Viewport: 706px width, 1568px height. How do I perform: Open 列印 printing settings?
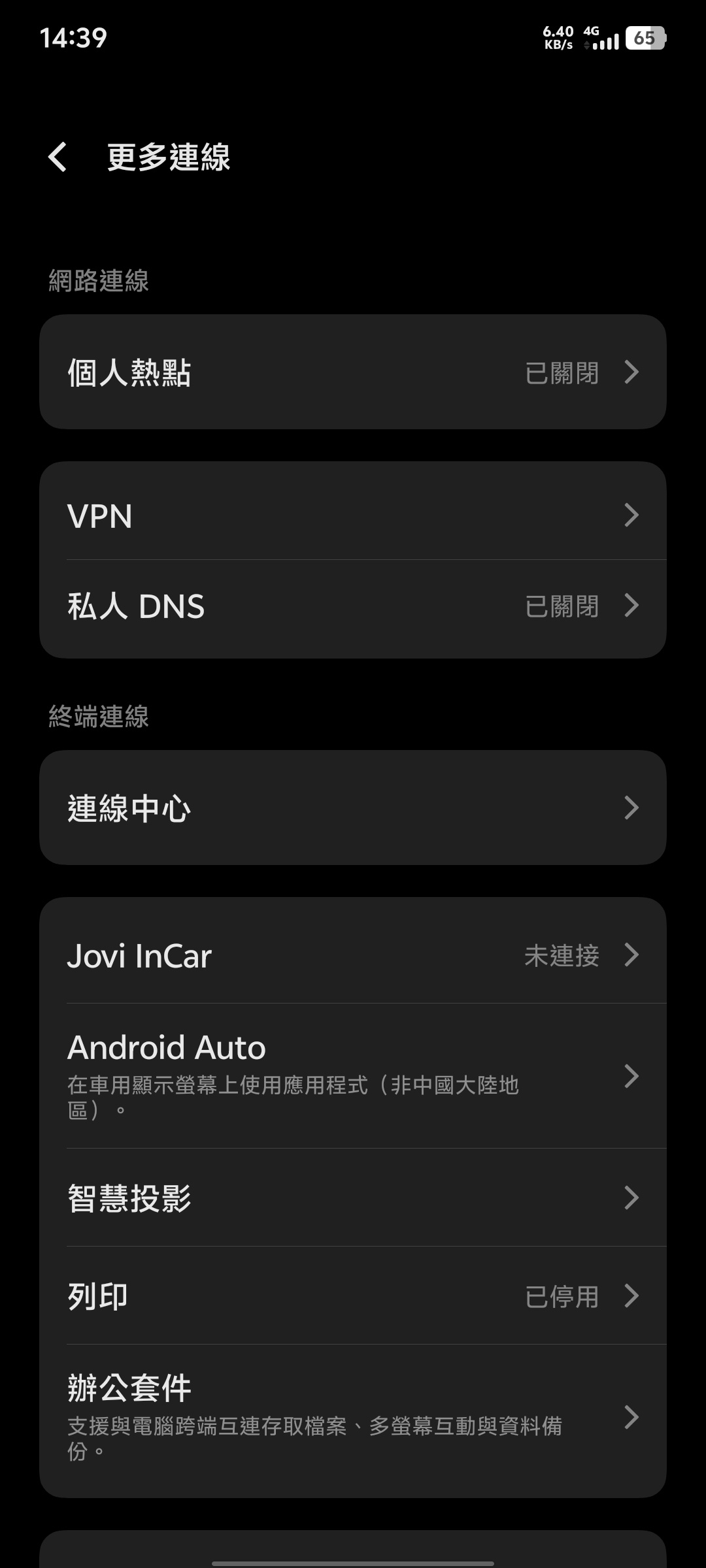tap(353, 1296)
